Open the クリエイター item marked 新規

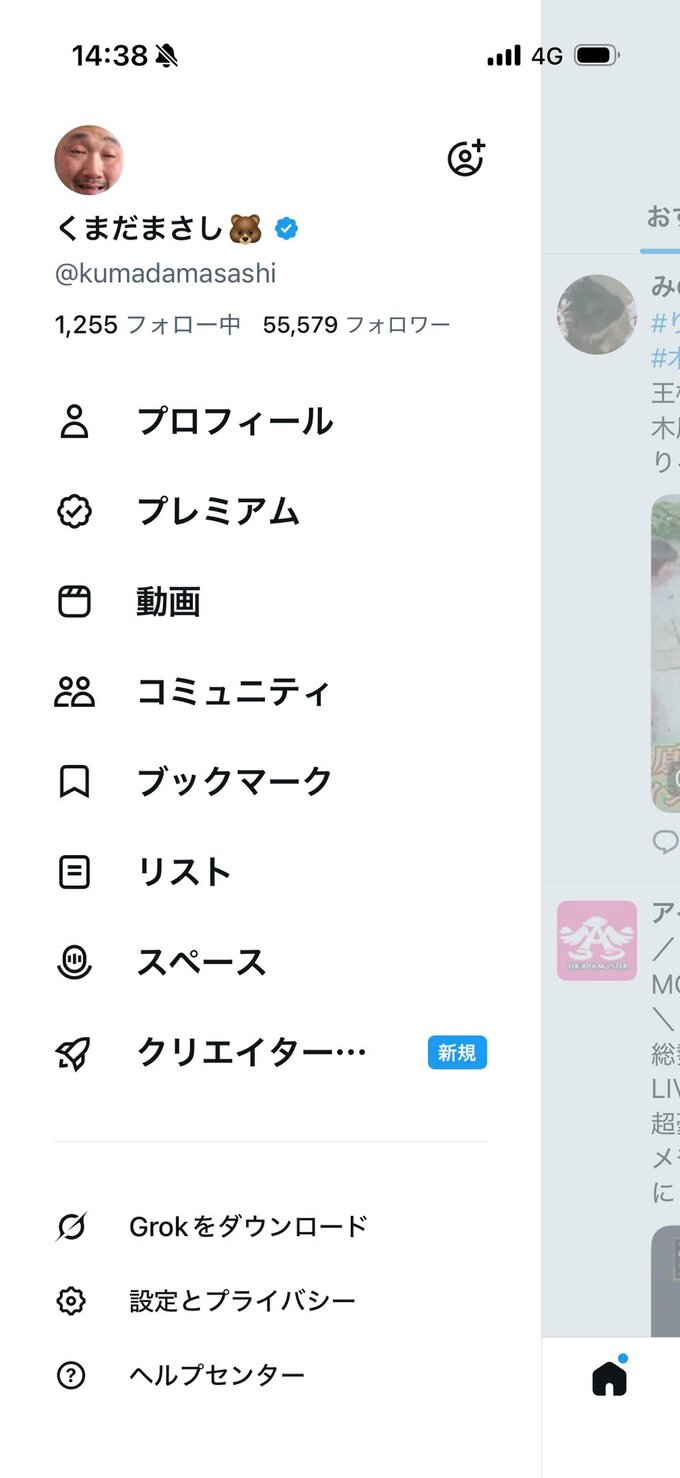click(x=251, y=1052)
